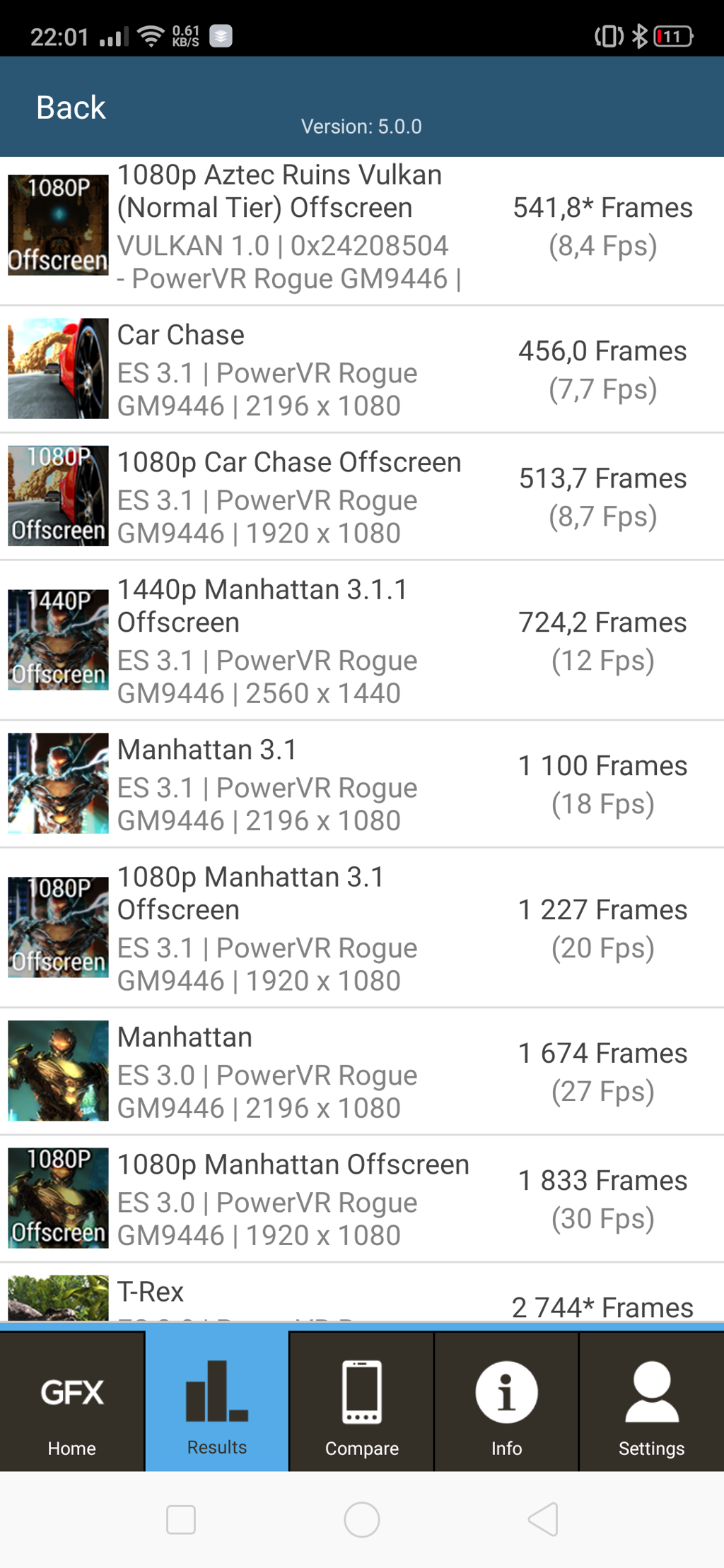
Task: Select the Results tab
Action: tap(217, 1401)
